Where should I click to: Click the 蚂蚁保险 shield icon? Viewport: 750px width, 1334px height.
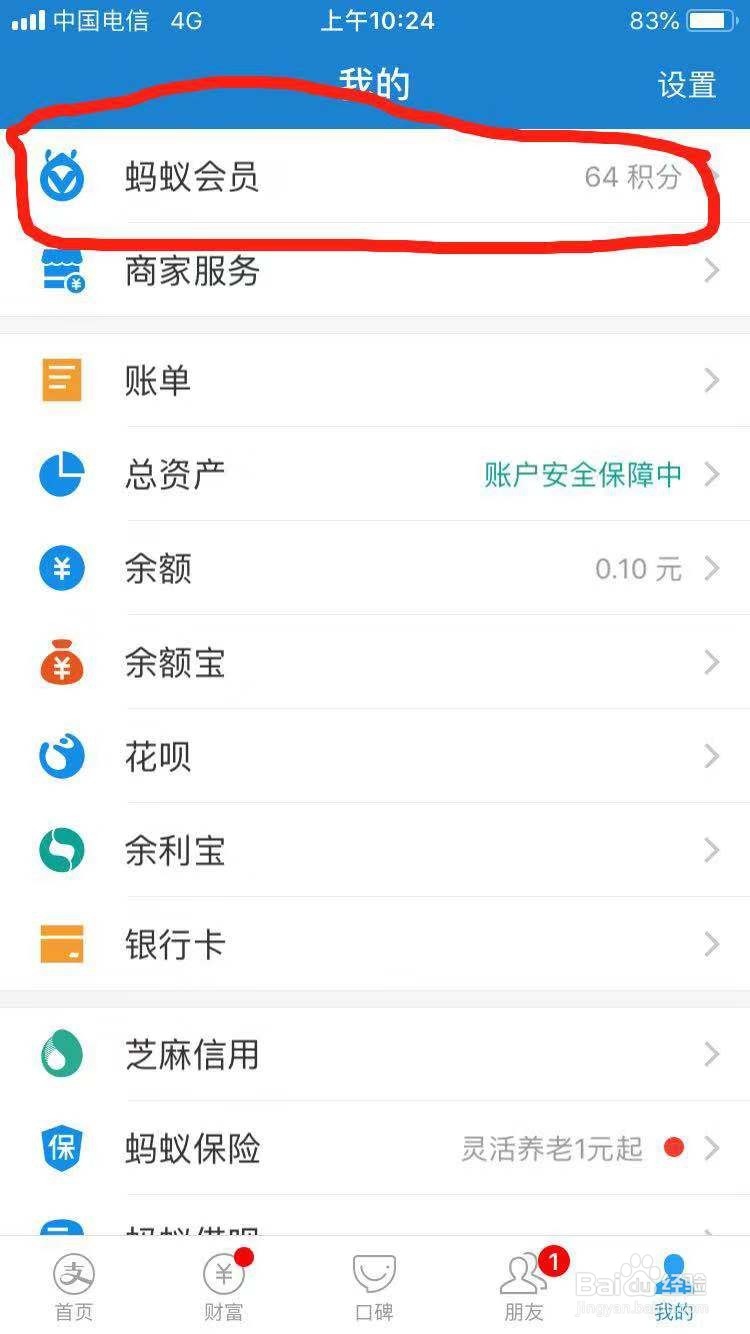tap(62, 1148)
